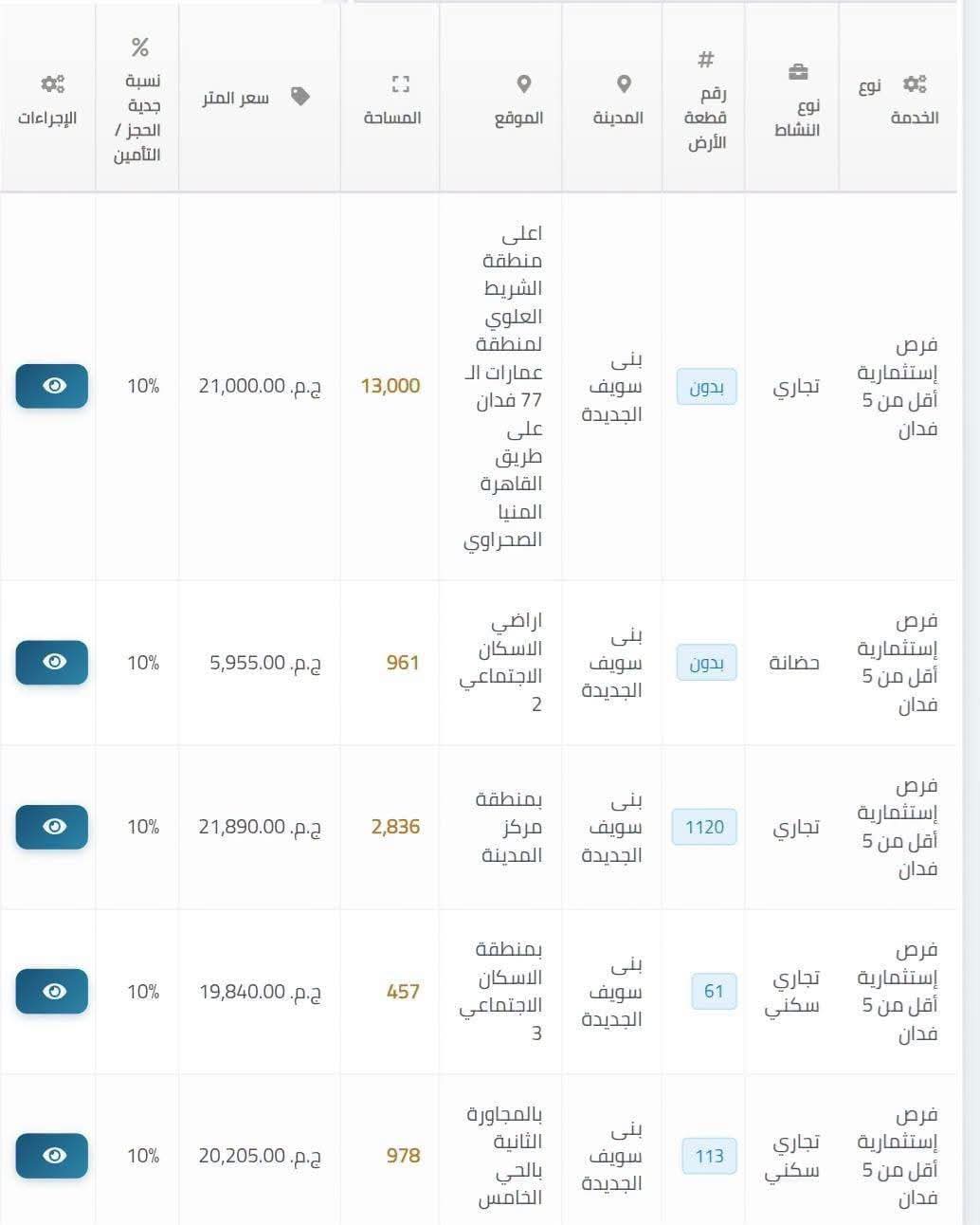980x1225 pixels.
Task: View details of plot number 113
Action: (52, 1156)
